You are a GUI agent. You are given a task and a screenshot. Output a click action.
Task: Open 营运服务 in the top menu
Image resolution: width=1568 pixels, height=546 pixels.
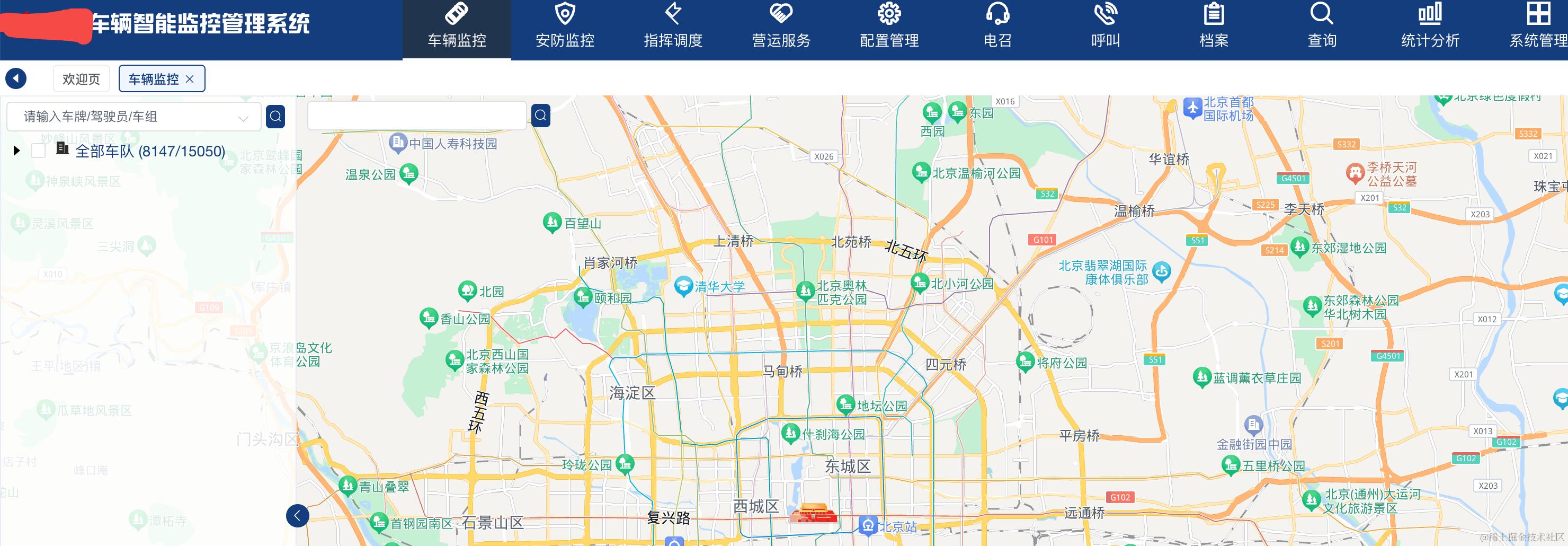coord(781,28)
